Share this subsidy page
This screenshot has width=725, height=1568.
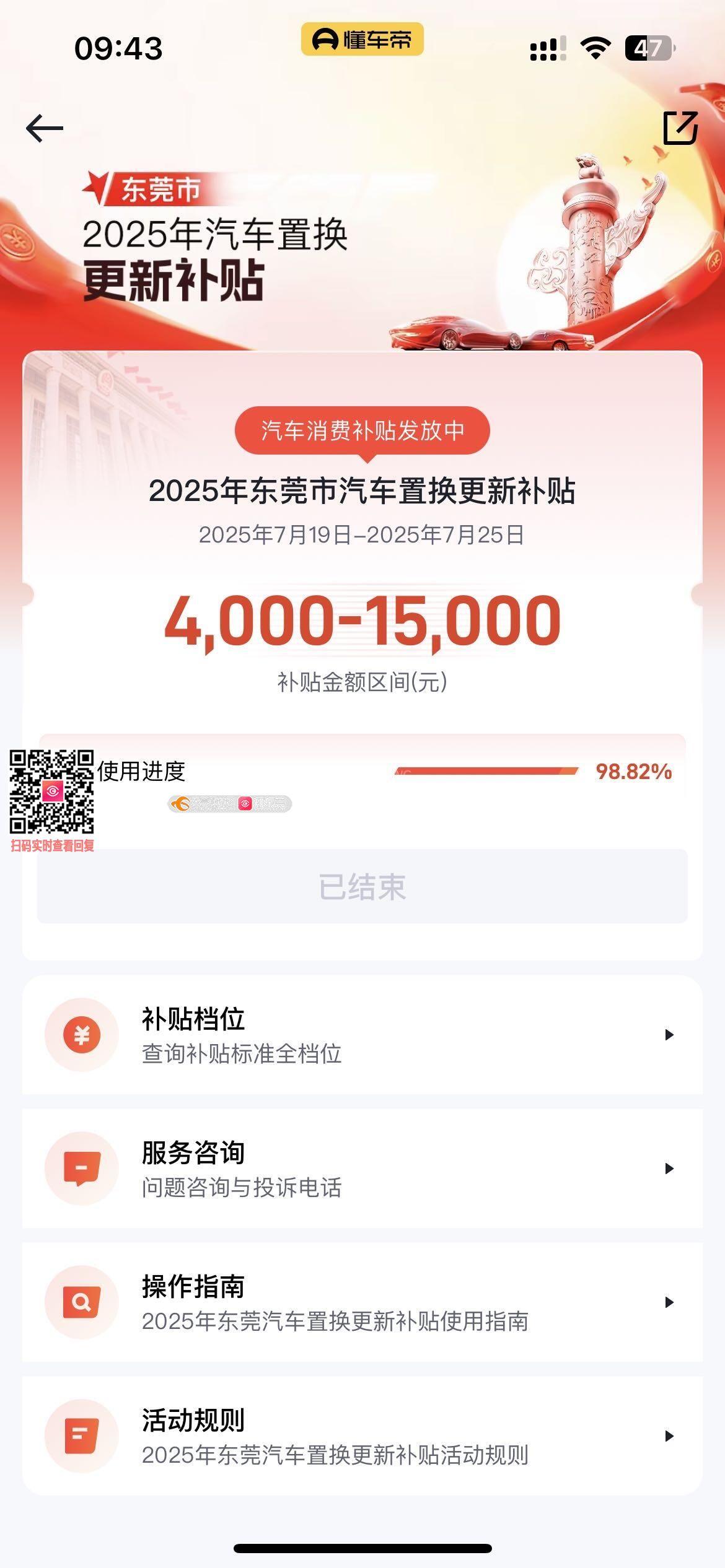(680, 128)
